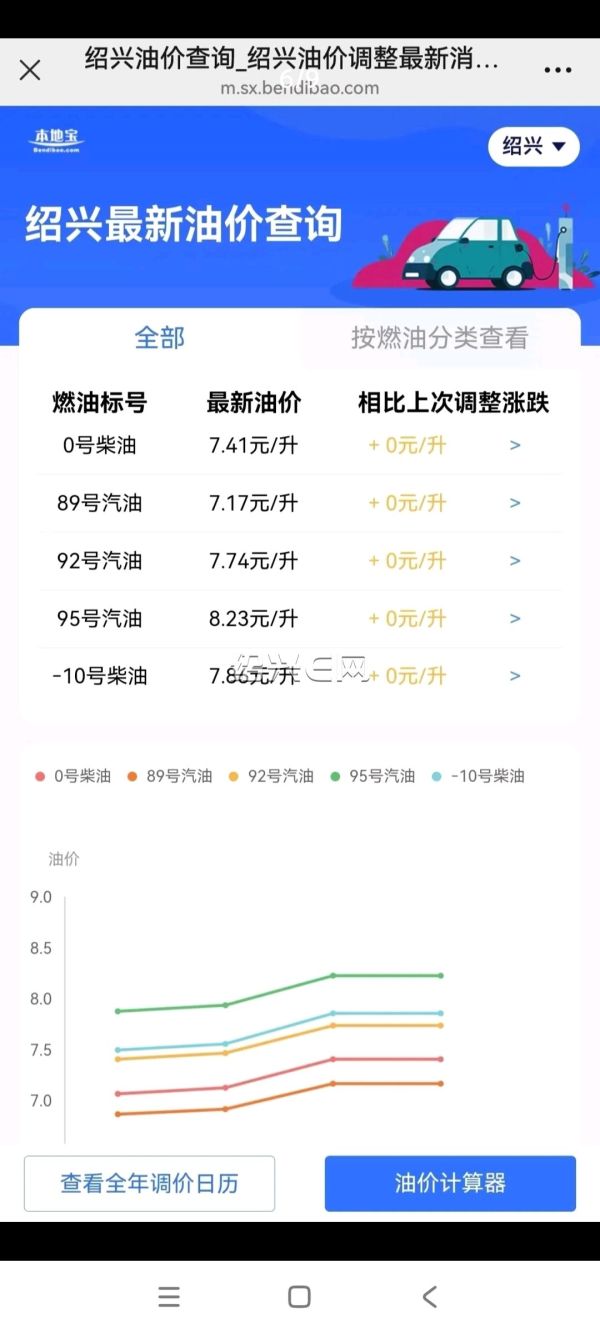Open recent apps from navigation bar
The width and height of the screenshot is (600, 1333).
[x=169, y=1297]
